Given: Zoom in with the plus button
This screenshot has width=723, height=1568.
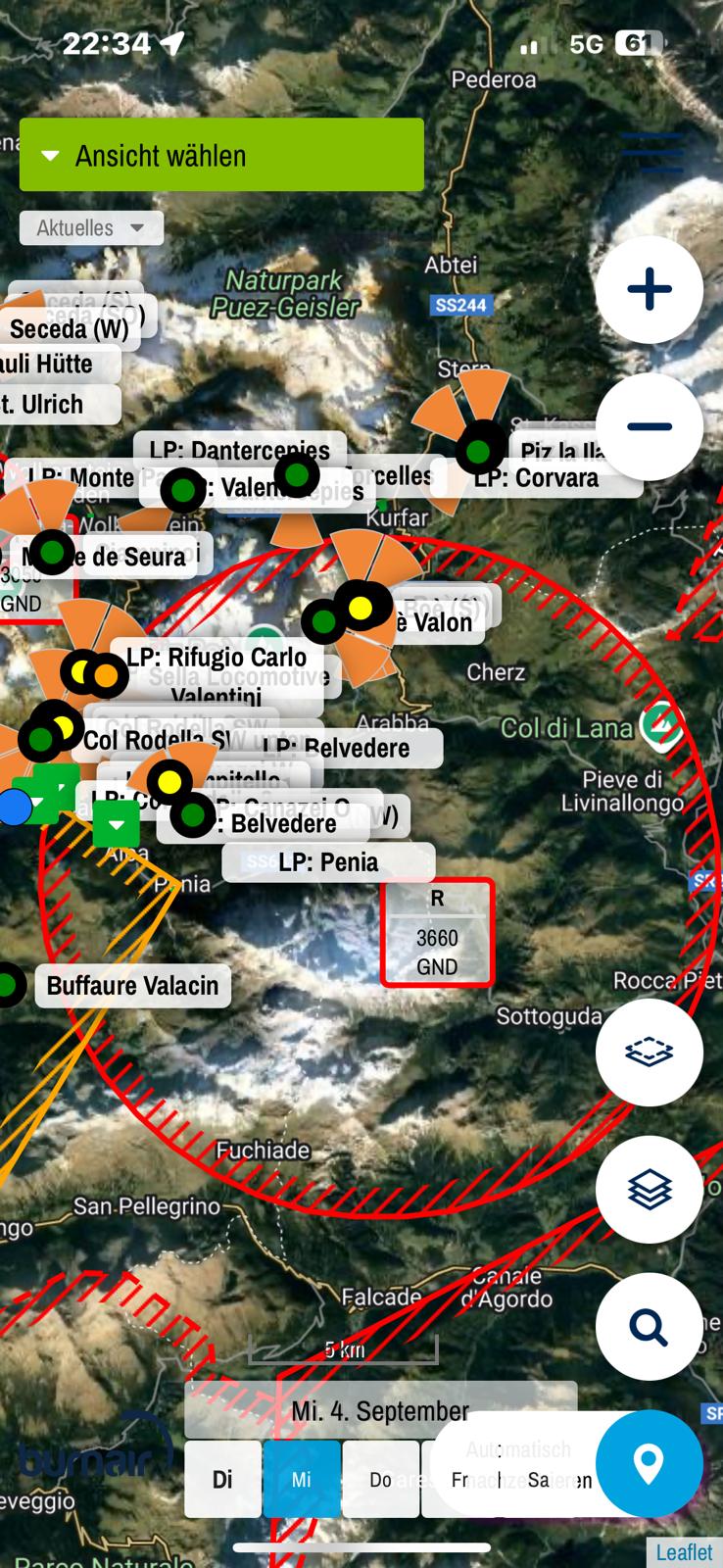Looking at the screenshot, I should pyautogui.click(x=650, y=289).
